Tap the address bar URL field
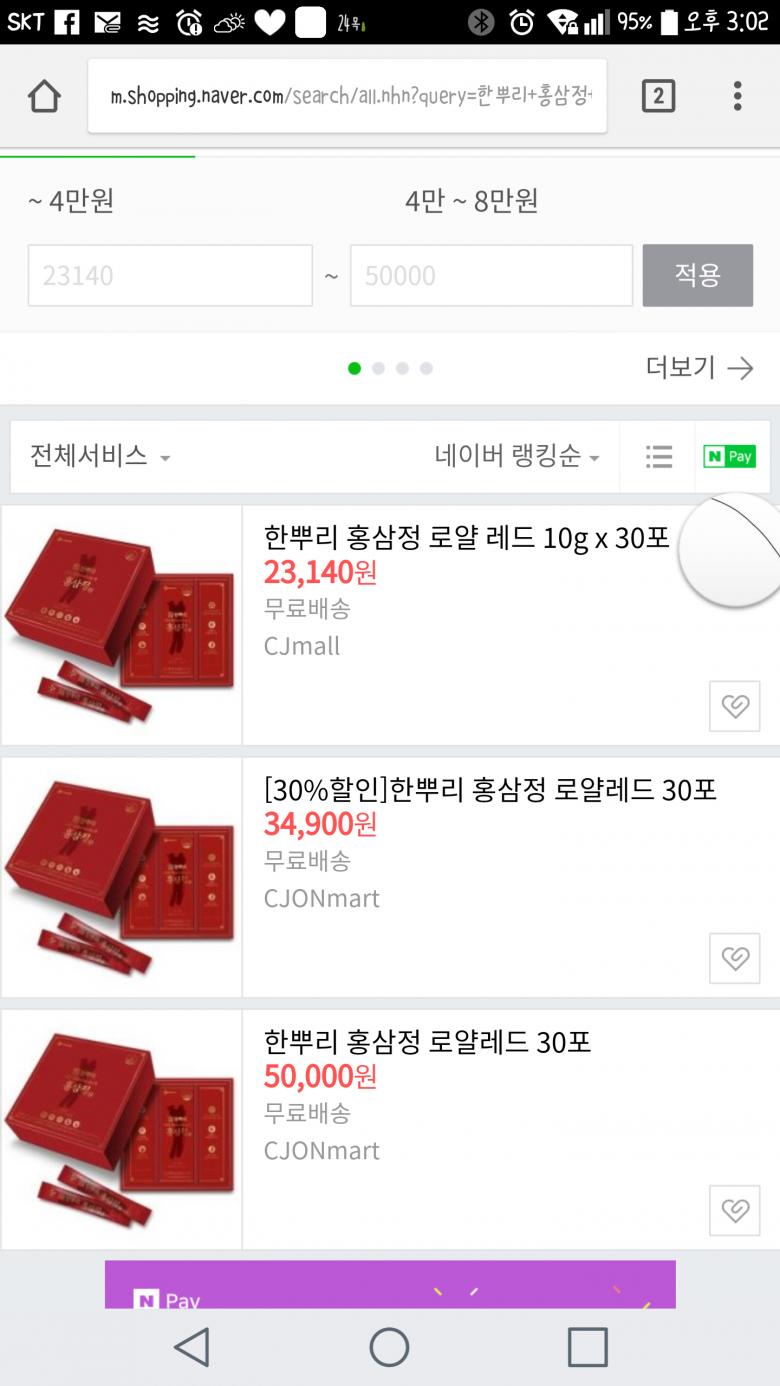The image size is (780, 1386). (x=347, y=97)
